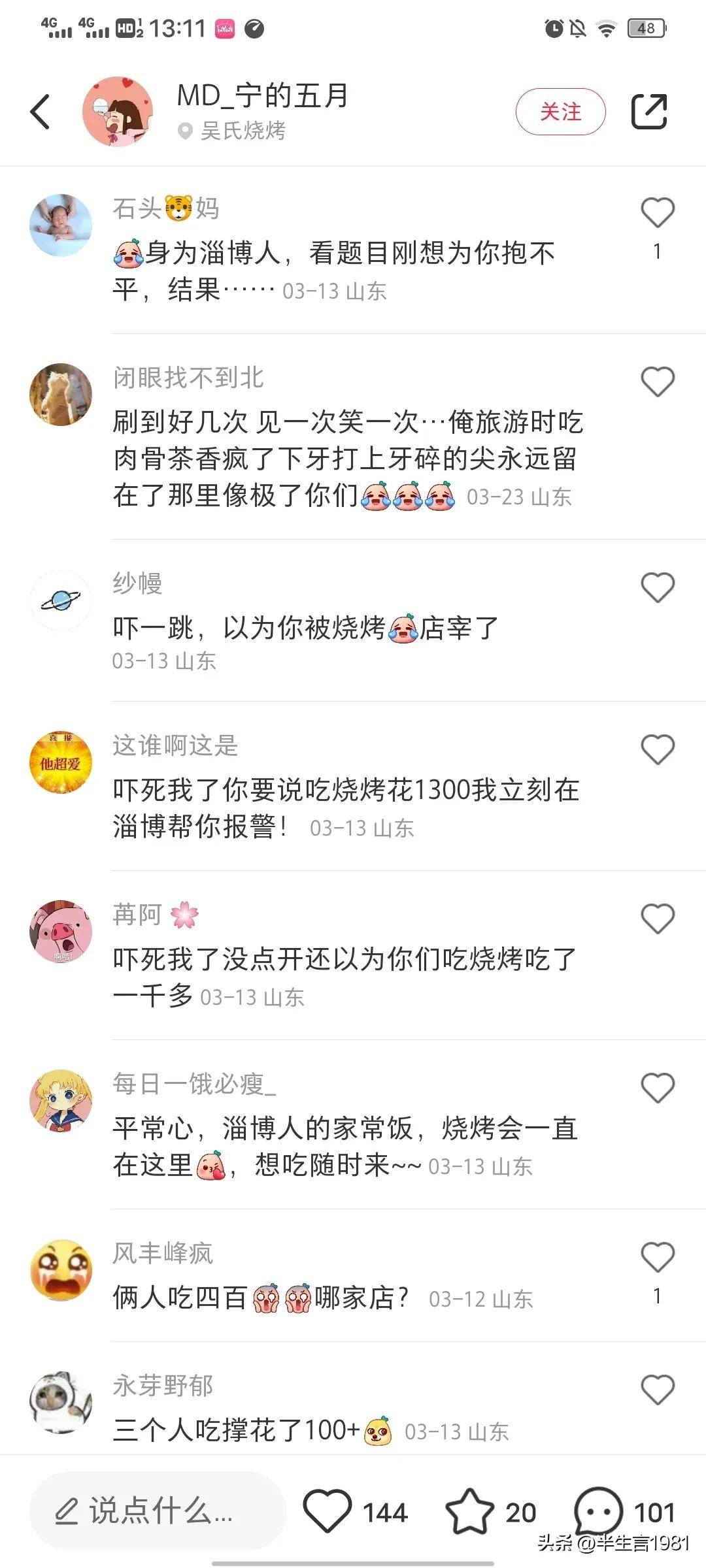Like the comment from 纱幔
Viewport: 706px width, 1568px height.
click(x=657, y=587)
